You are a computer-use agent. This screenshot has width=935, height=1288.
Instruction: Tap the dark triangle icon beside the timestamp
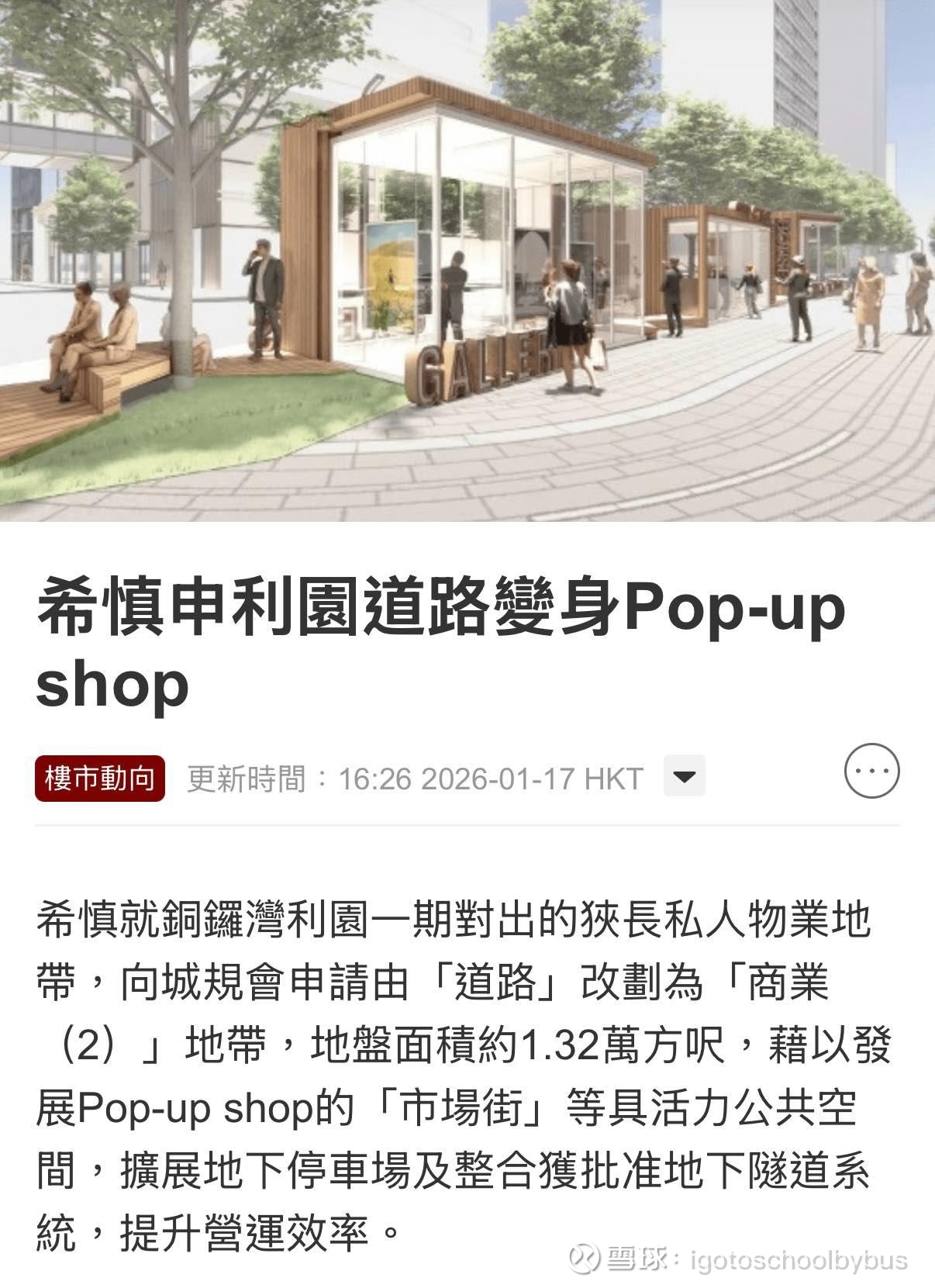click(x=685, y=775)
